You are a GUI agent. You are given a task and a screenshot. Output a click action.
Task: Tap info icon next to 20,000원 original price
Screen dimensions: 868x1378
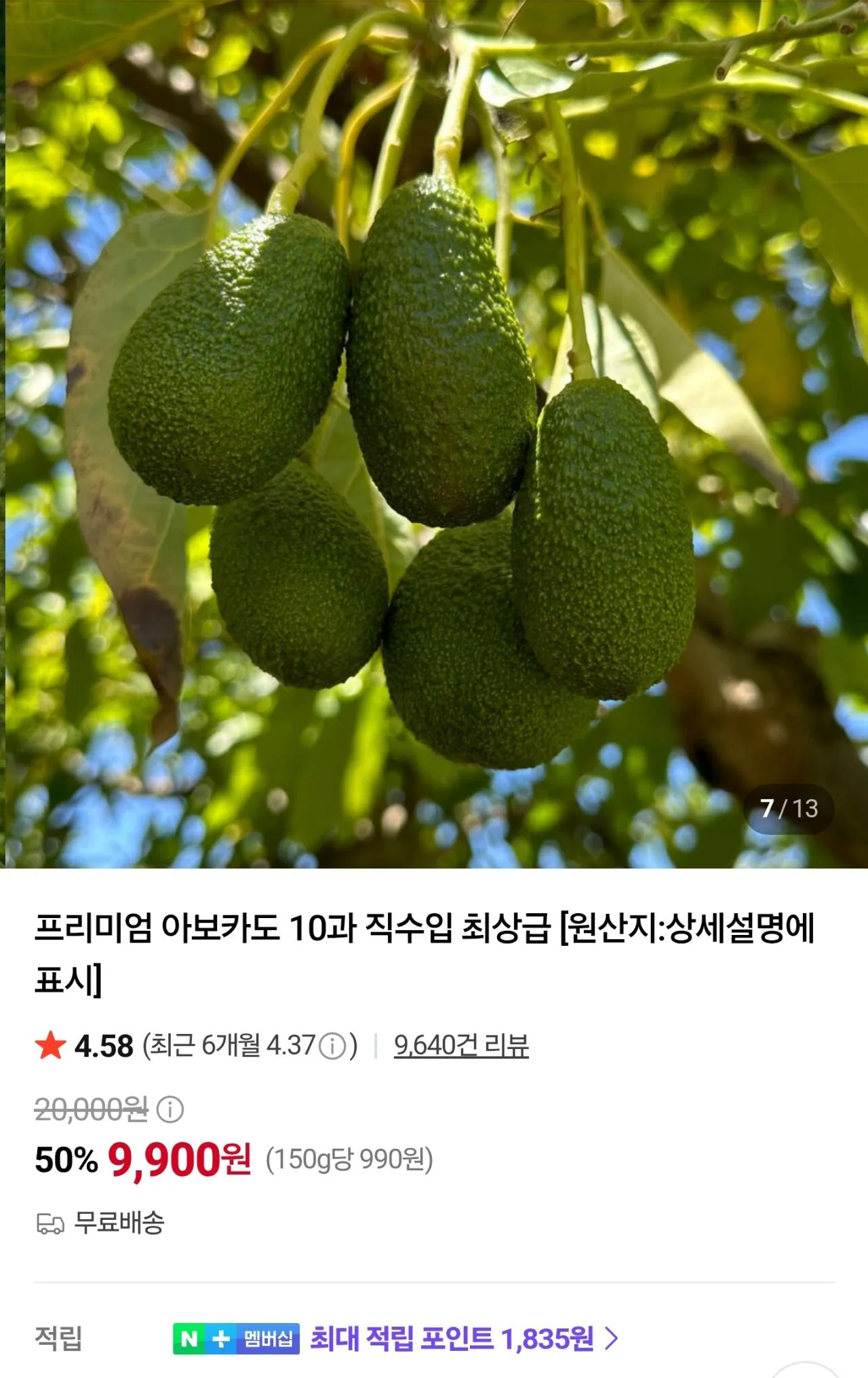(x=170, y=1110)
